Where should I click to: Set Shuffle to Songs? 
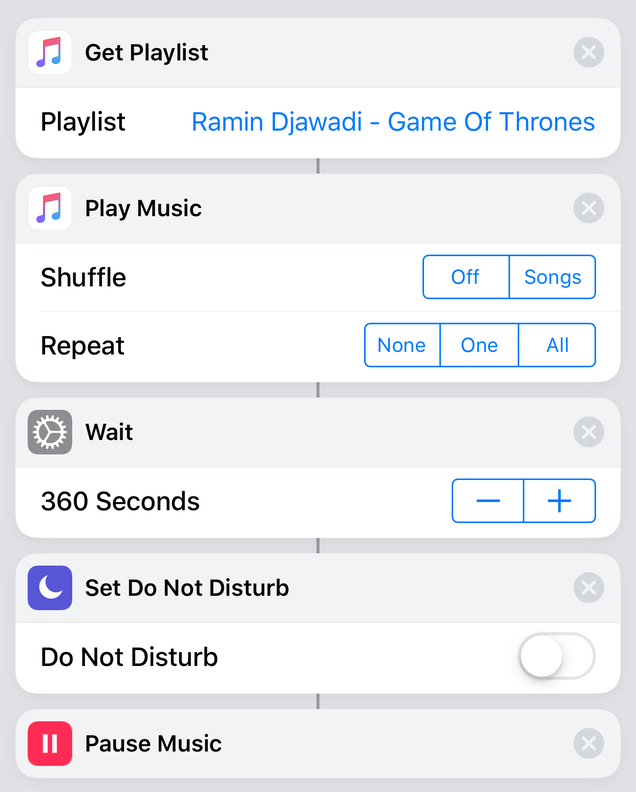click(552, 277)
